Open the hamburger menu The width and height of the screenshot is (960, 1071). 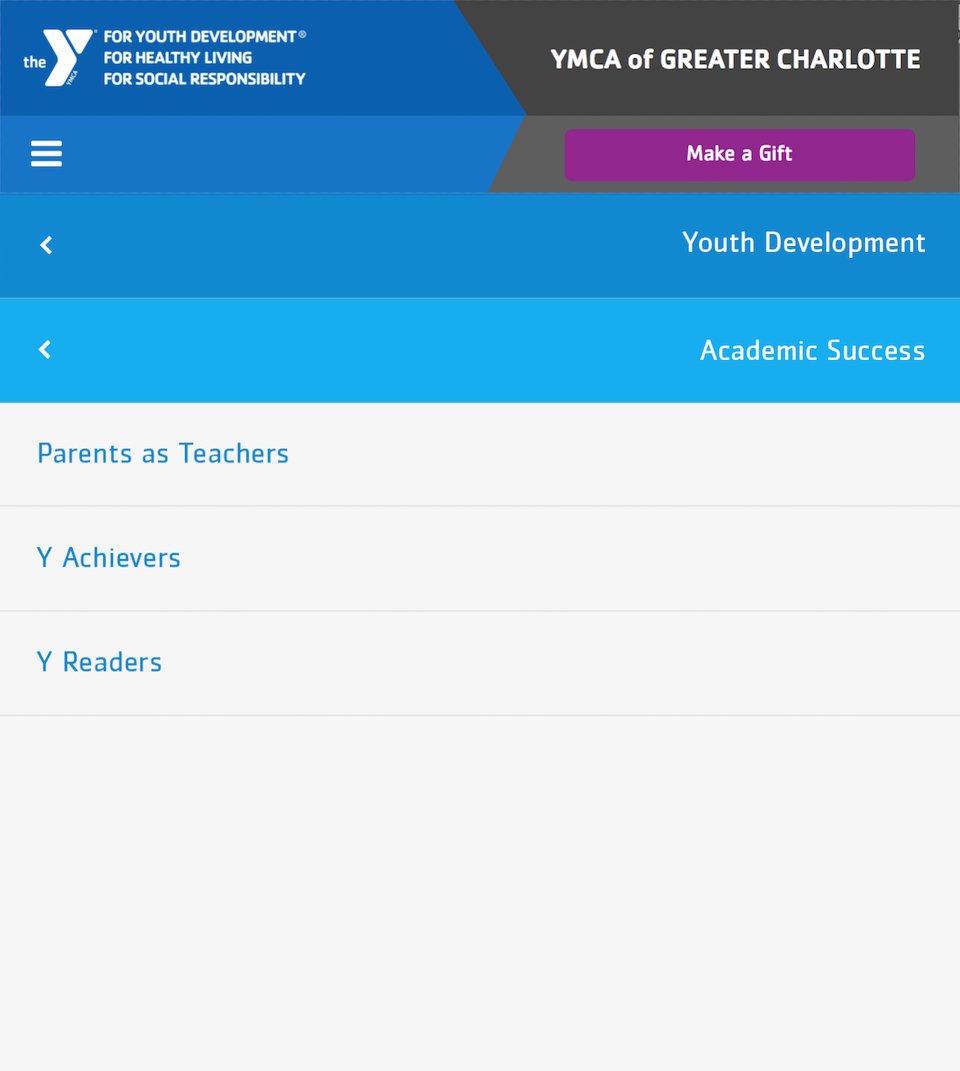46,154
